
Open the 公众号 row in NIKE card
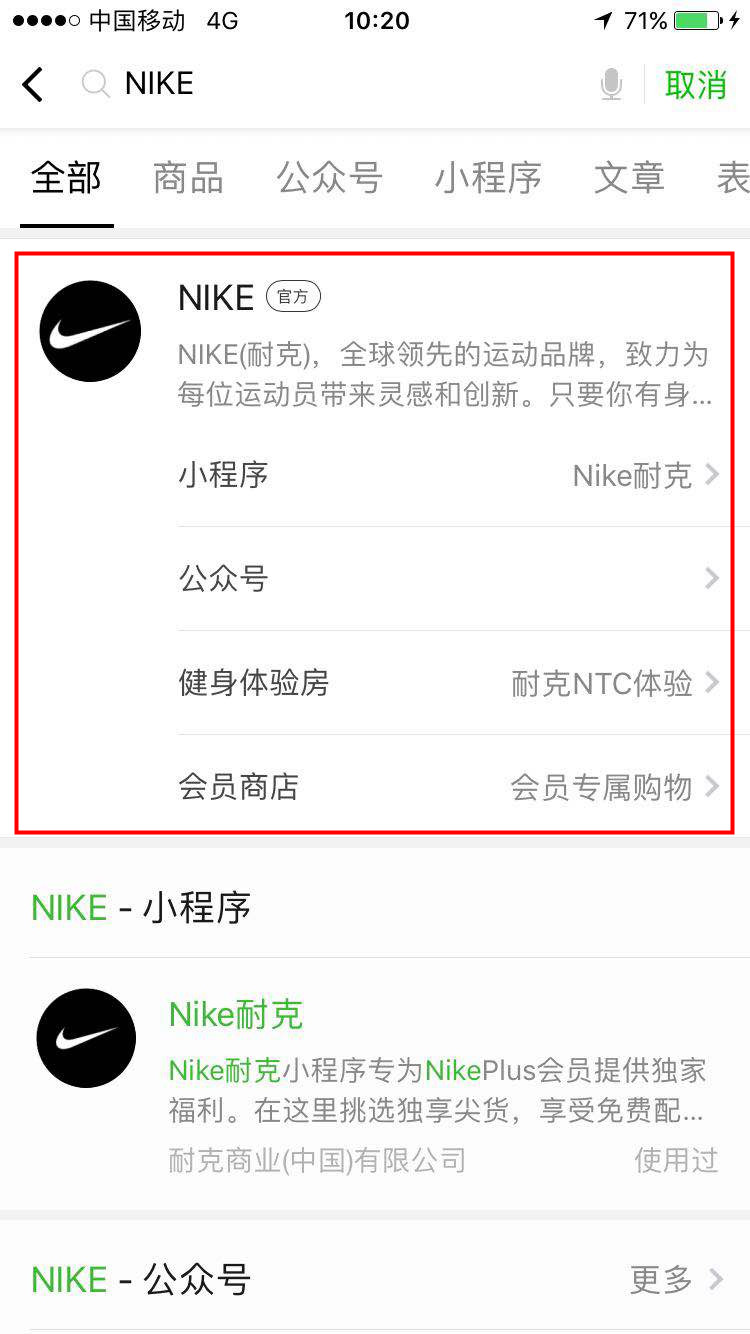coord(448,579)
